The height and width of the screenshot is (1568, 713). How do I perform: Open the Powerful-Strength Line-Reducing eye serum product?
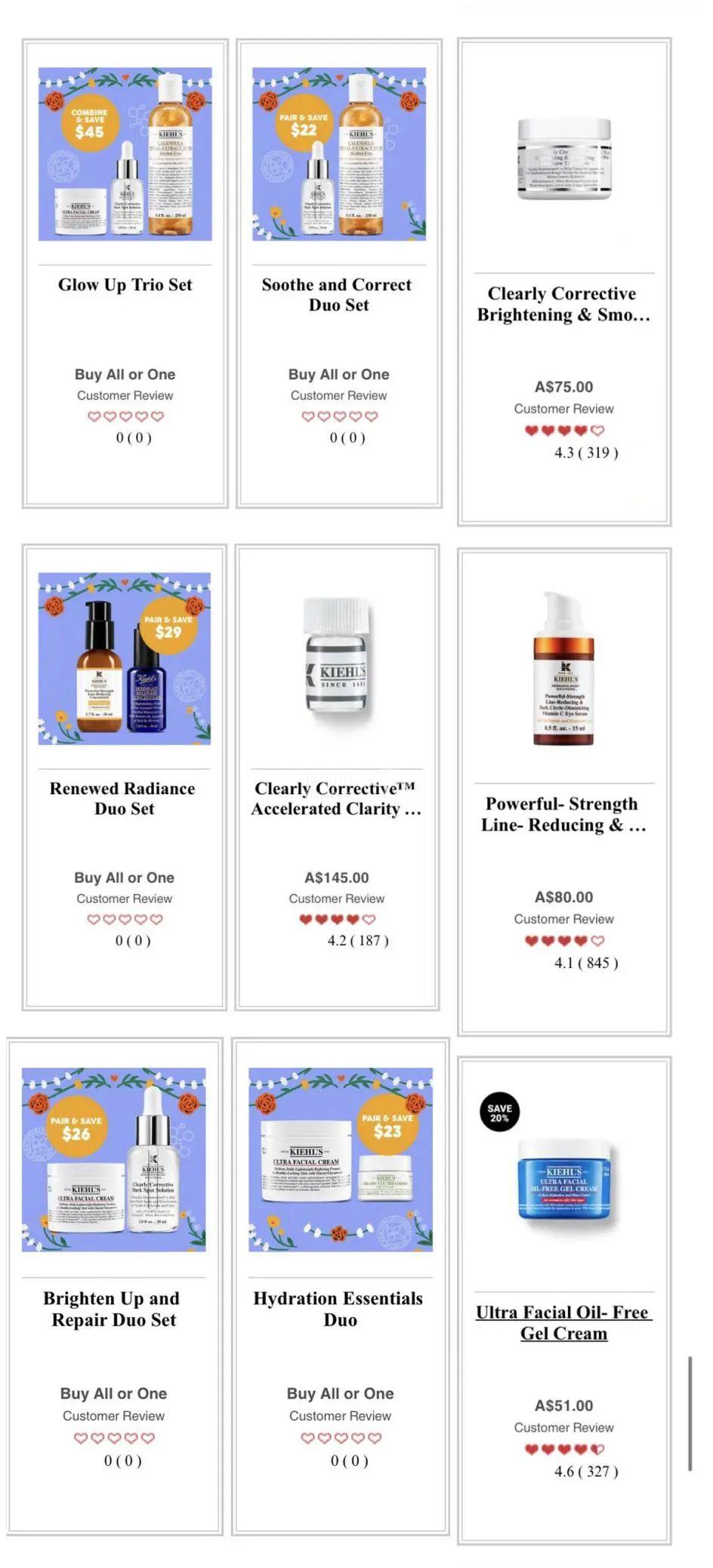click(563, 814)
